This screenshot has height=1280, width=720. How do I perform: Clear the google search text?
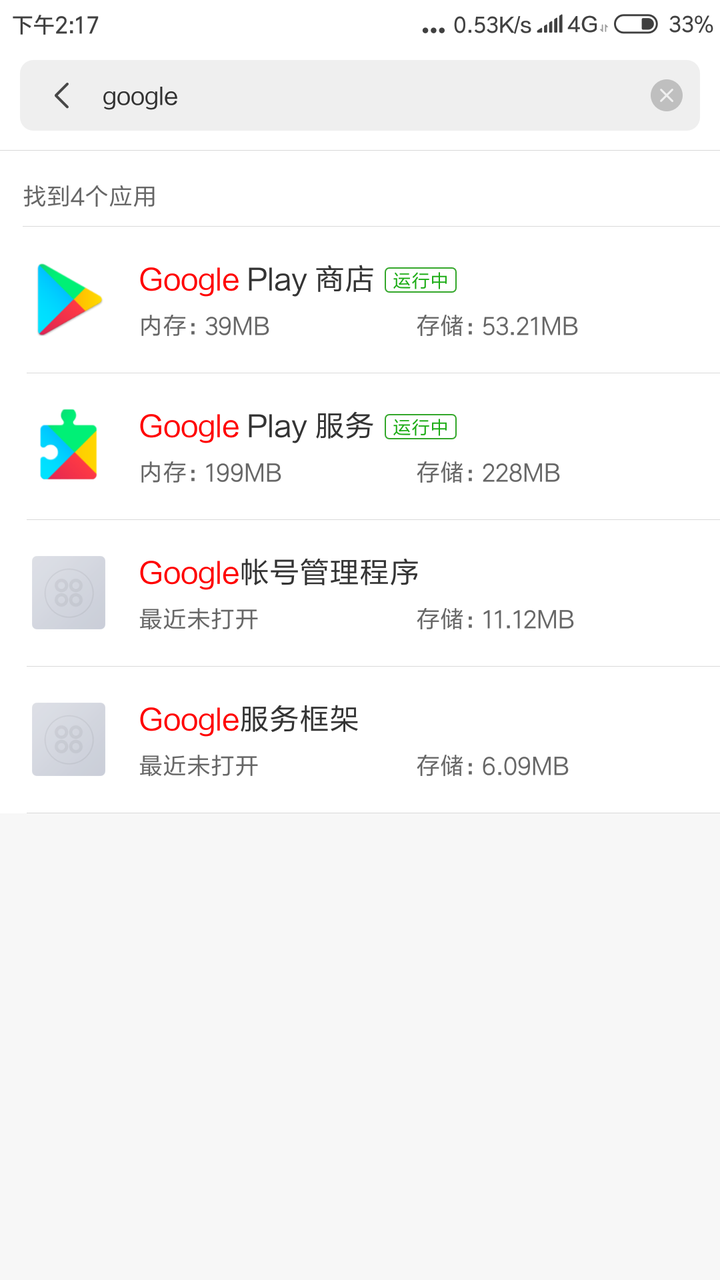coord(666,96)
